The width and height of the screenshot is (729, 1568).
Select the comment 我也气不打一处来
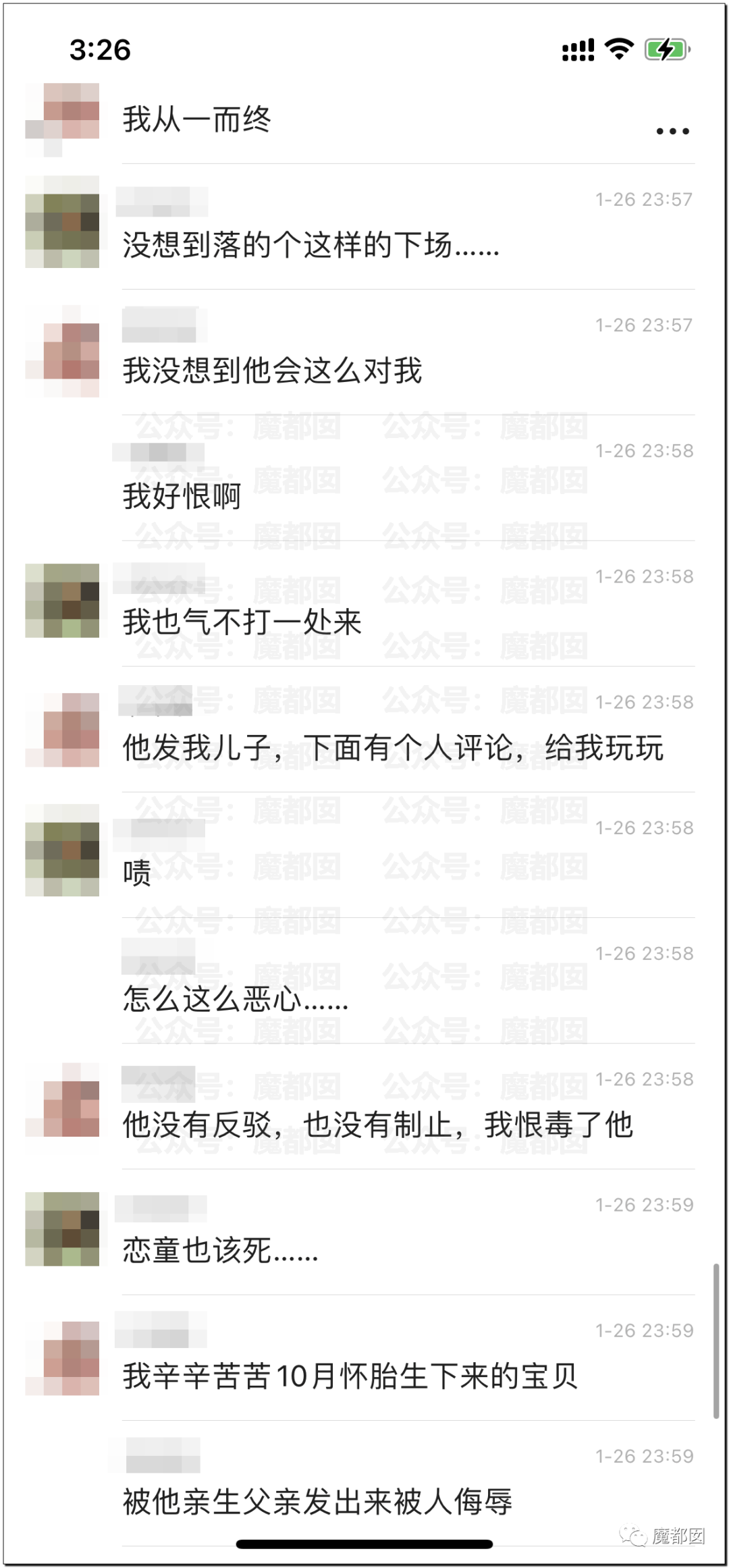click(242, 622)
